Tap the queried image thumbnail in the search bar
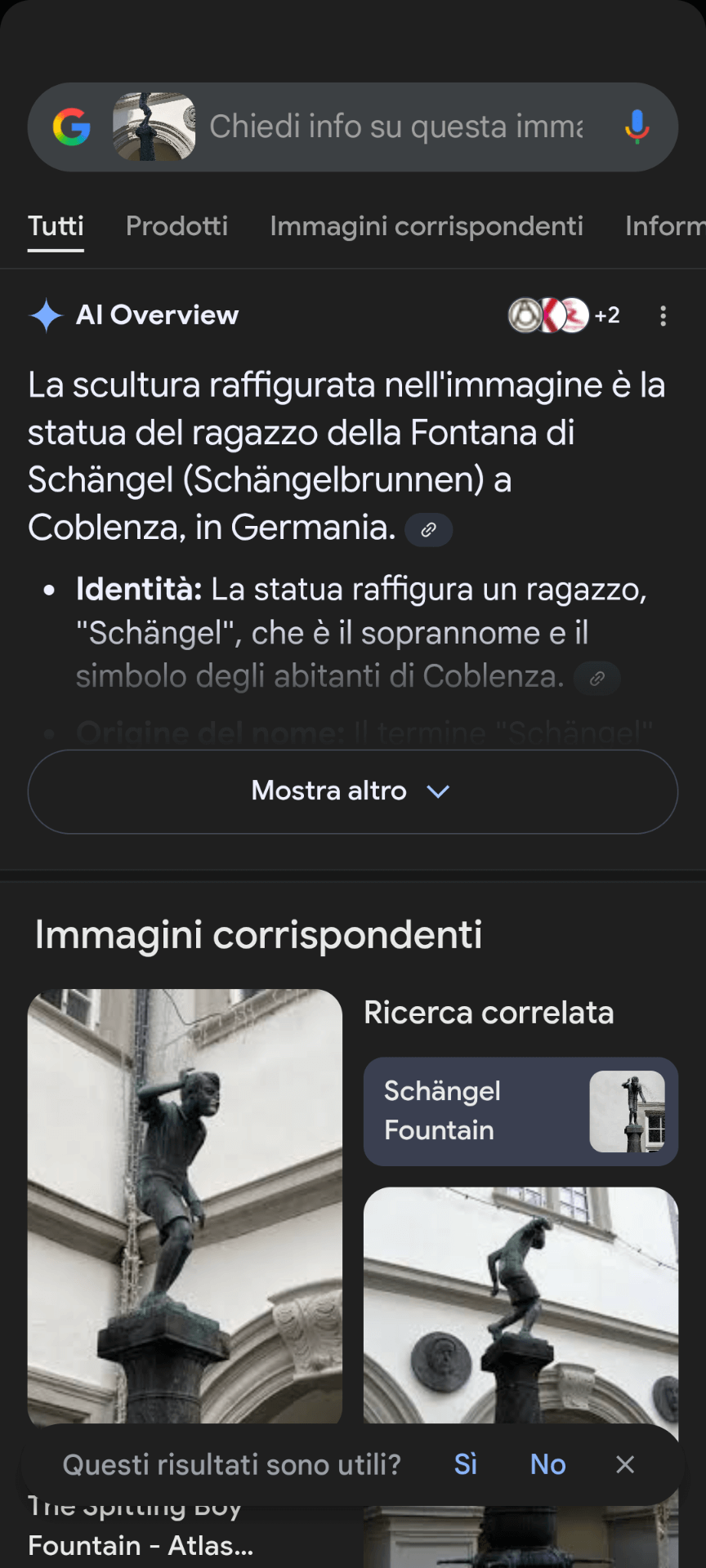 (154, 127)
